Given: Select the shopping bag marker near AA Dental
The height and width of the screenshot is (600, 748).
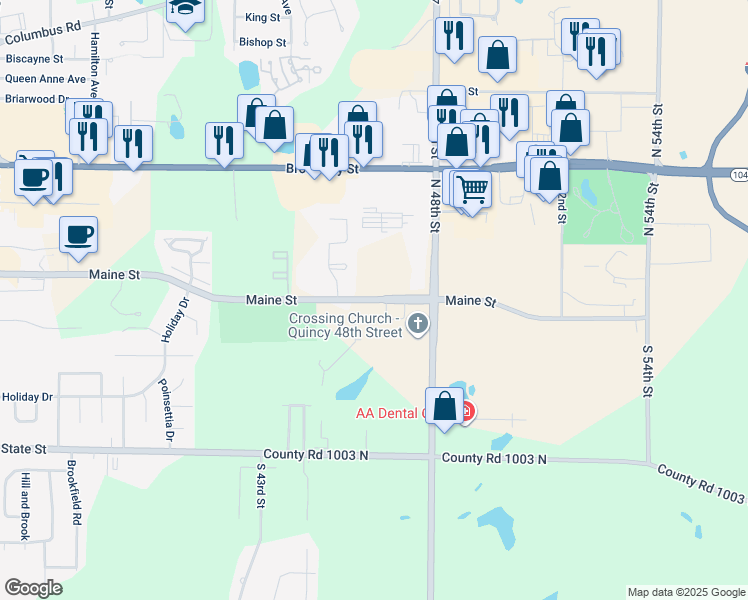Looking at the screenshot, I should point(445,408).
